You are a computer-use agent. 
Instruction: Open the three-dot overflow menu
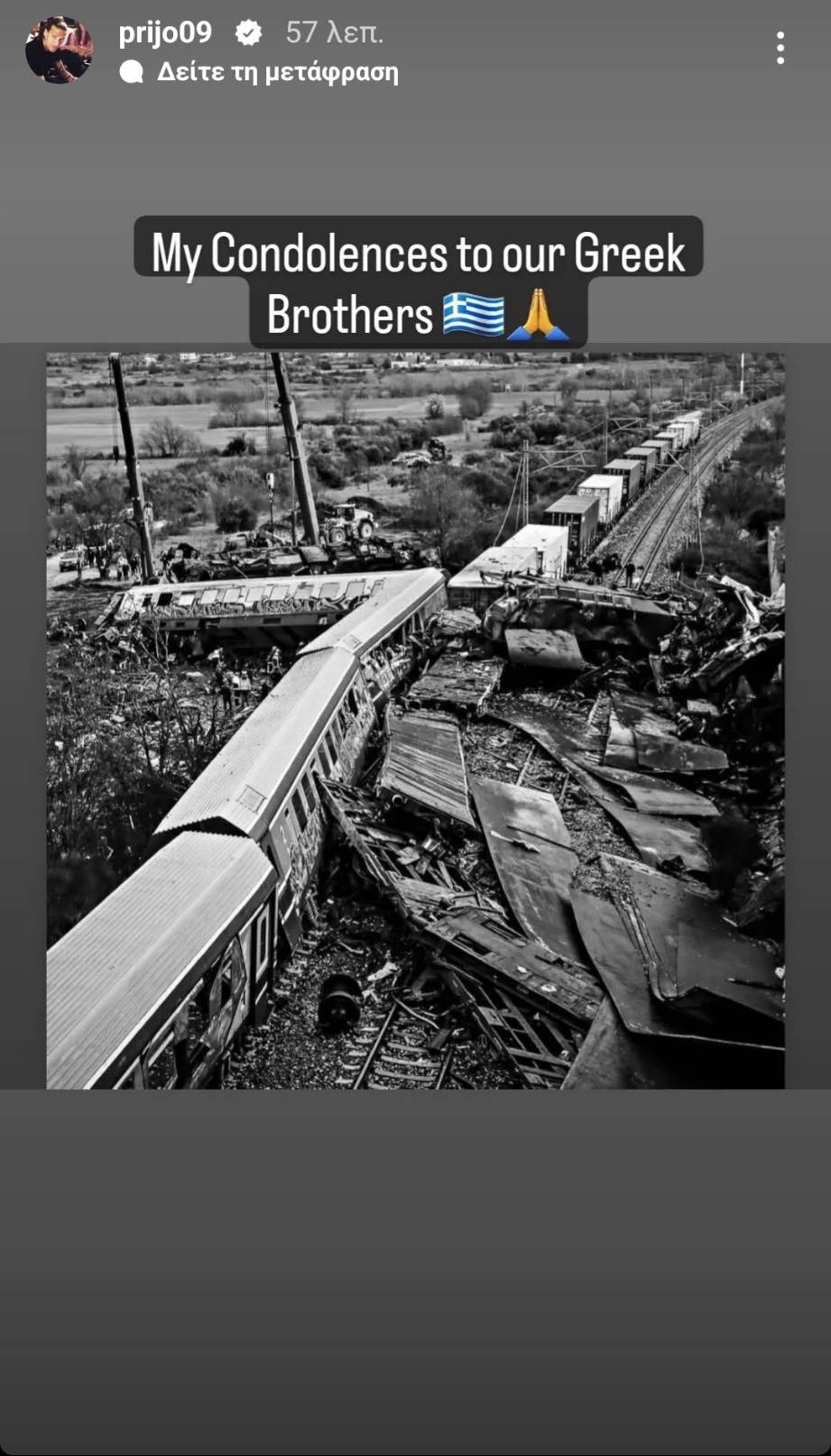pyautogui.click(x=780, y=48)
